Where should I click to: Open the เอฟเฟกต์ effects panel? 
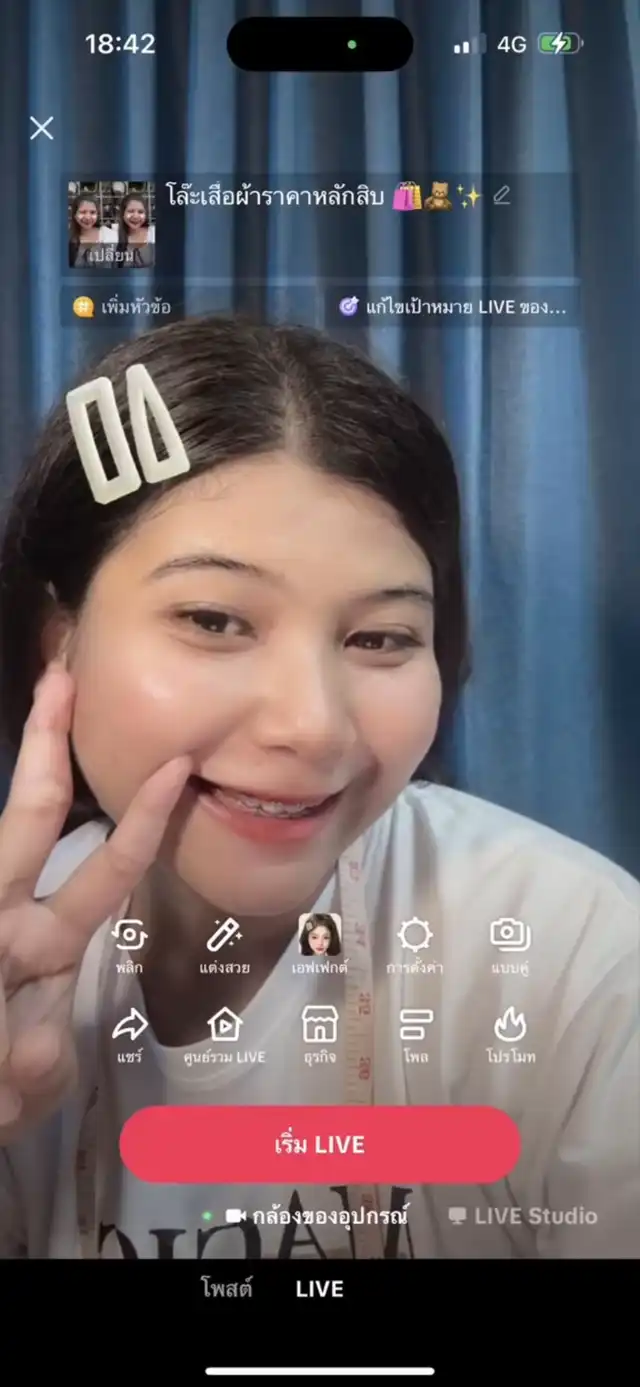[x=320, y=946]
